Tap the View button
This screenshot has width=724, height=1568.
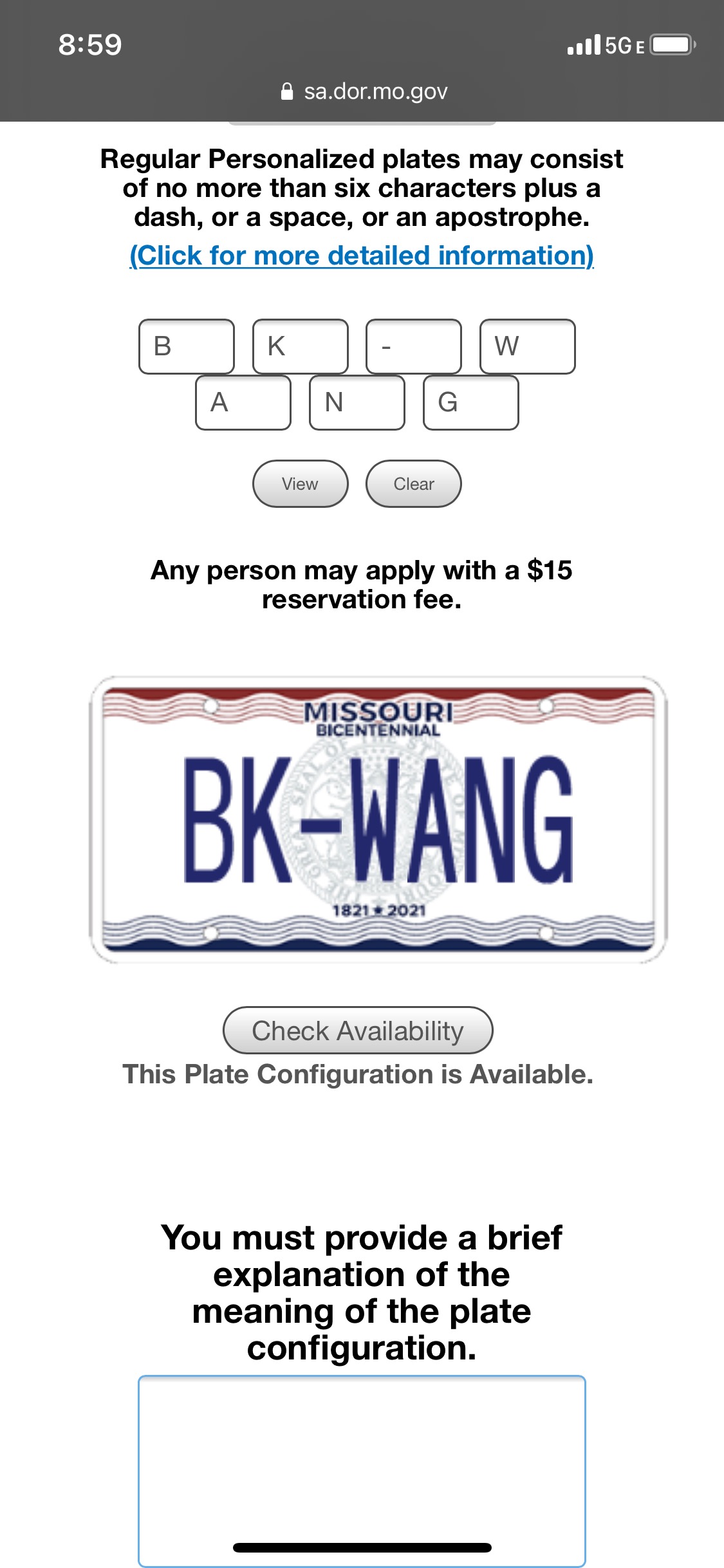click(300, 484)
